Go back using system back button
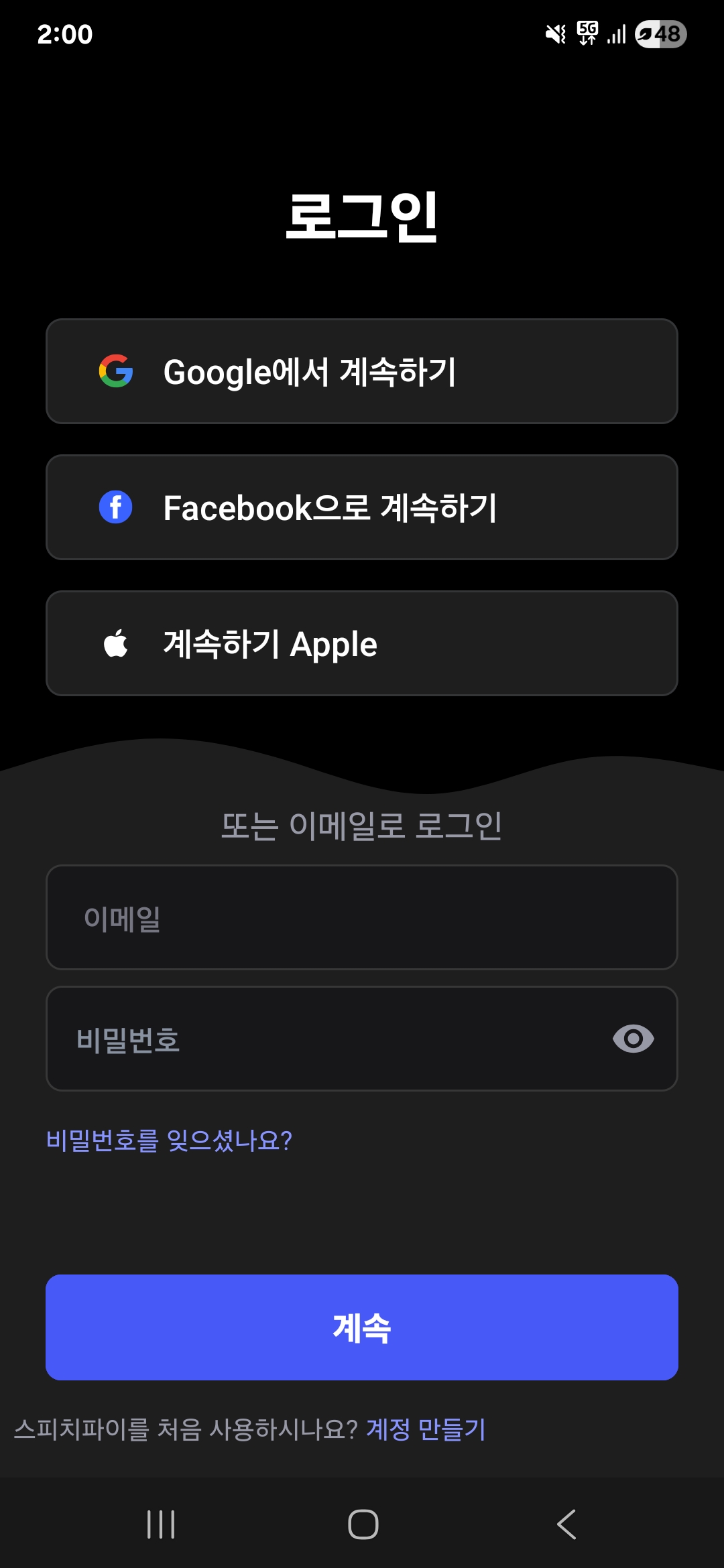Viewport: 724px width, 1568px height. click(x=566, y=1524)
